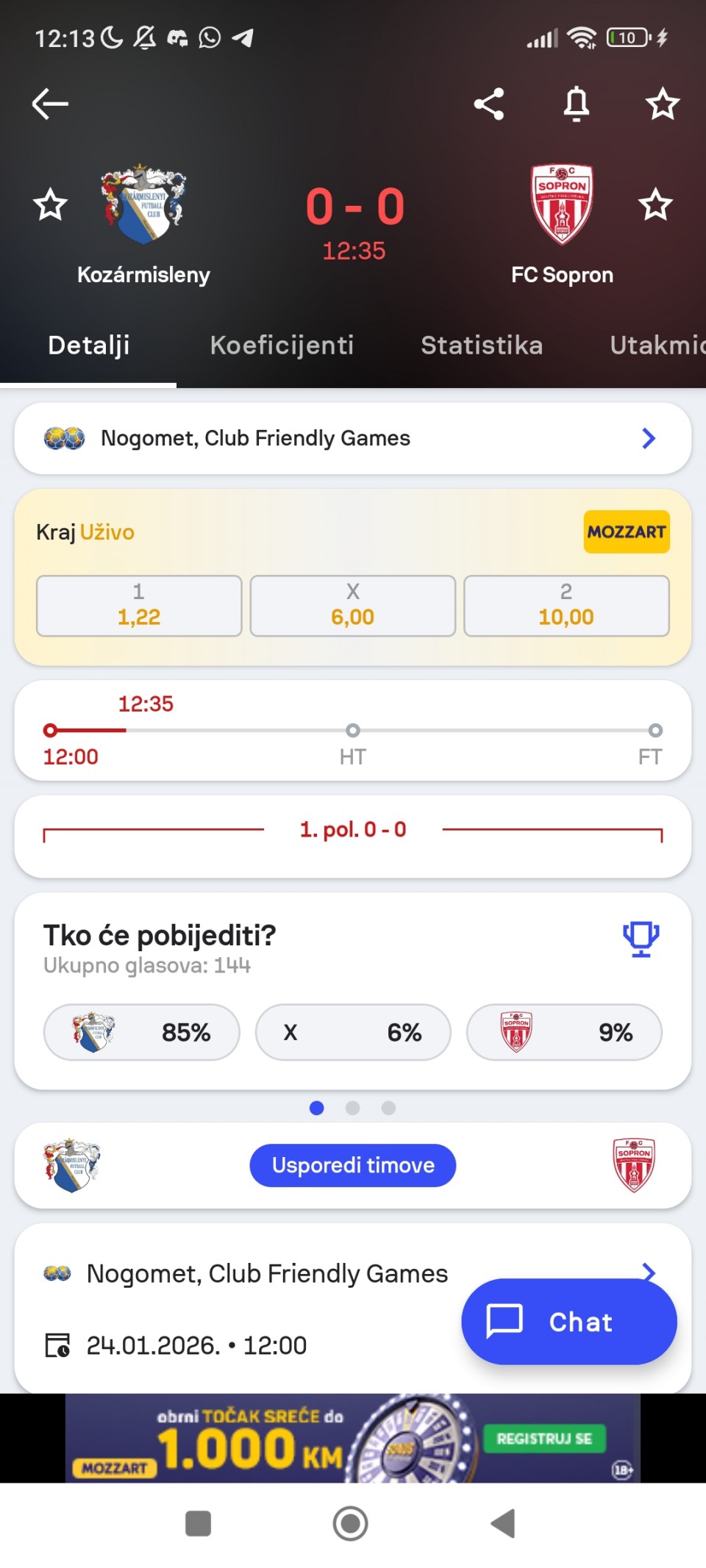706x1568 pixels.
Task: Tap REGISTRUJ SE in the Mozzart banner
Action: (544, 1439)
